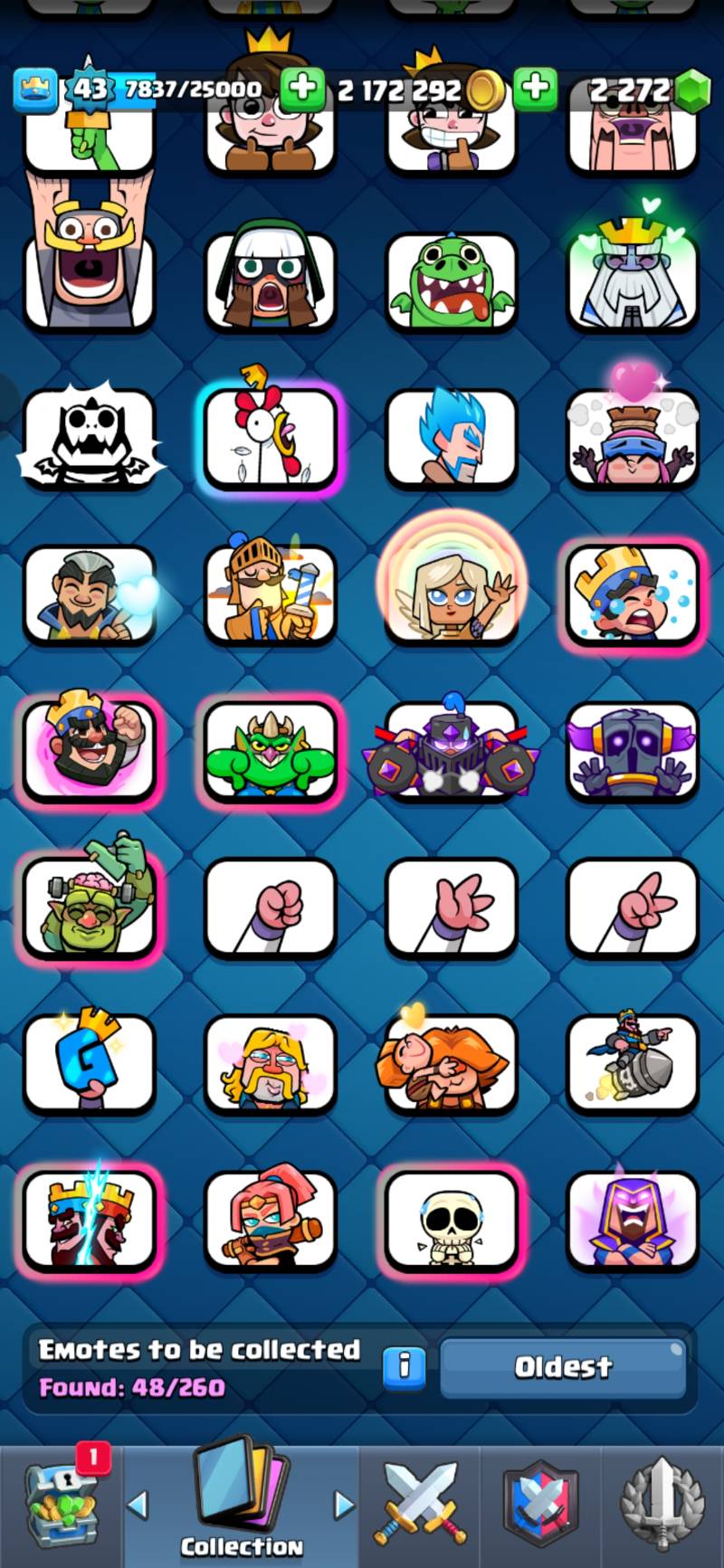Change sorting with the Oldest button
Viewport: 724px width, 1568px height.
coord(563,1366)
